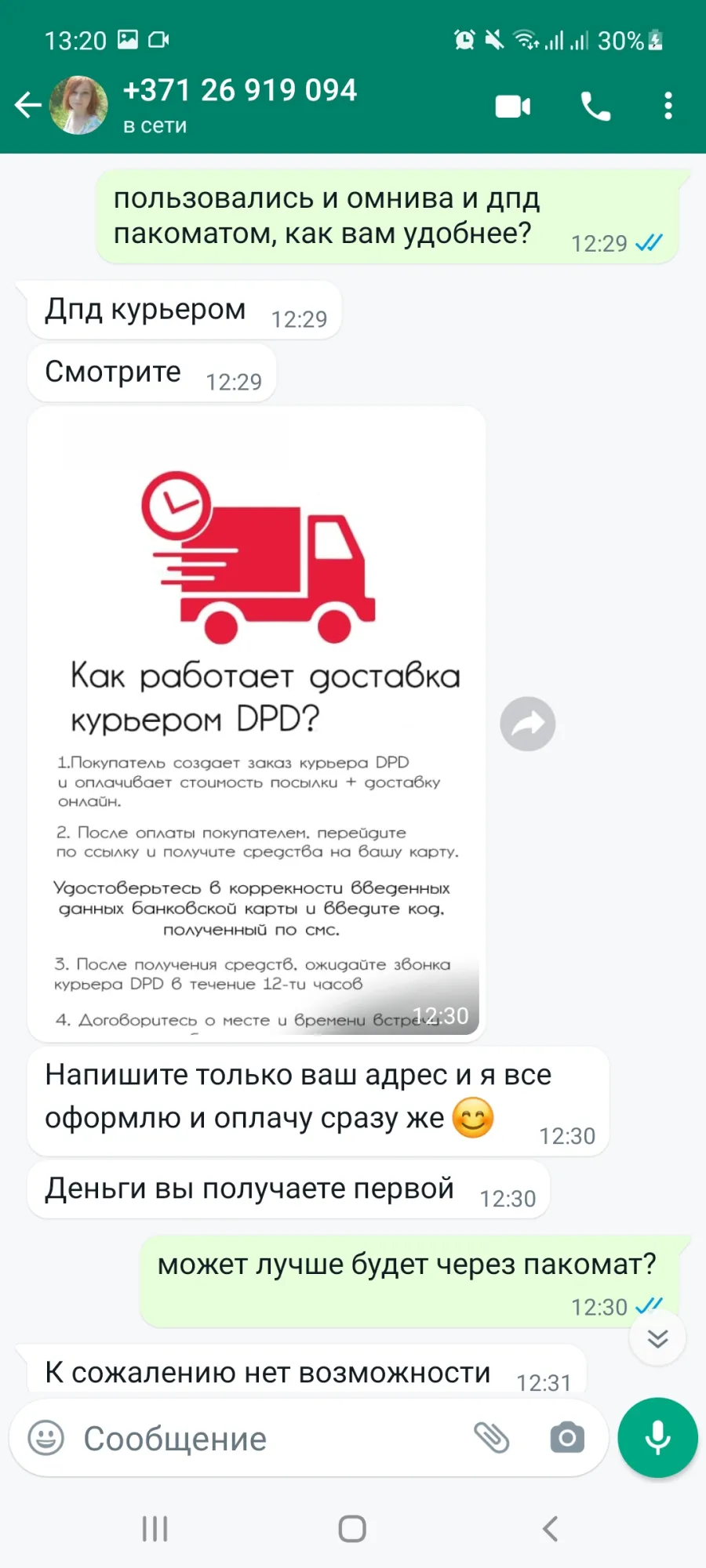Start a video call
Screen dimensions: 706x1568
click(513, 106)
